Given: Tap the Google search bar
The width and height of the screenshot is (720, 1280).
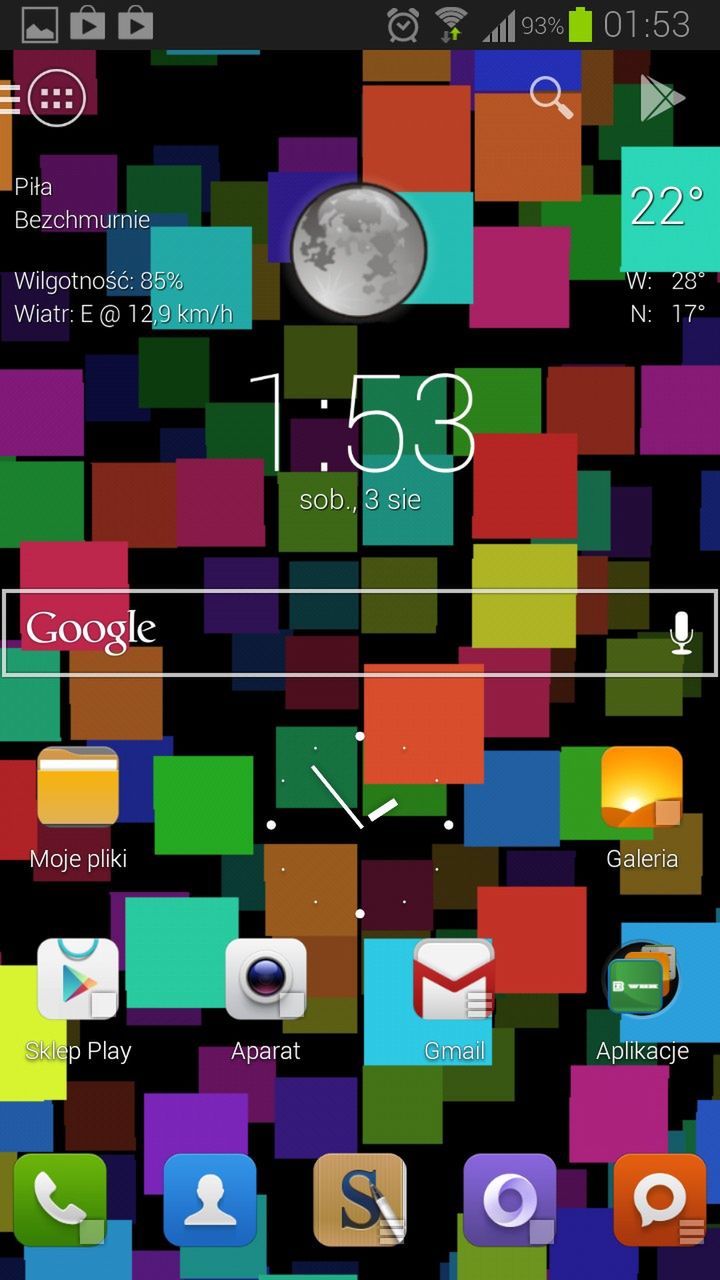Looking at the screenshot, I should [x=330, y=632].
